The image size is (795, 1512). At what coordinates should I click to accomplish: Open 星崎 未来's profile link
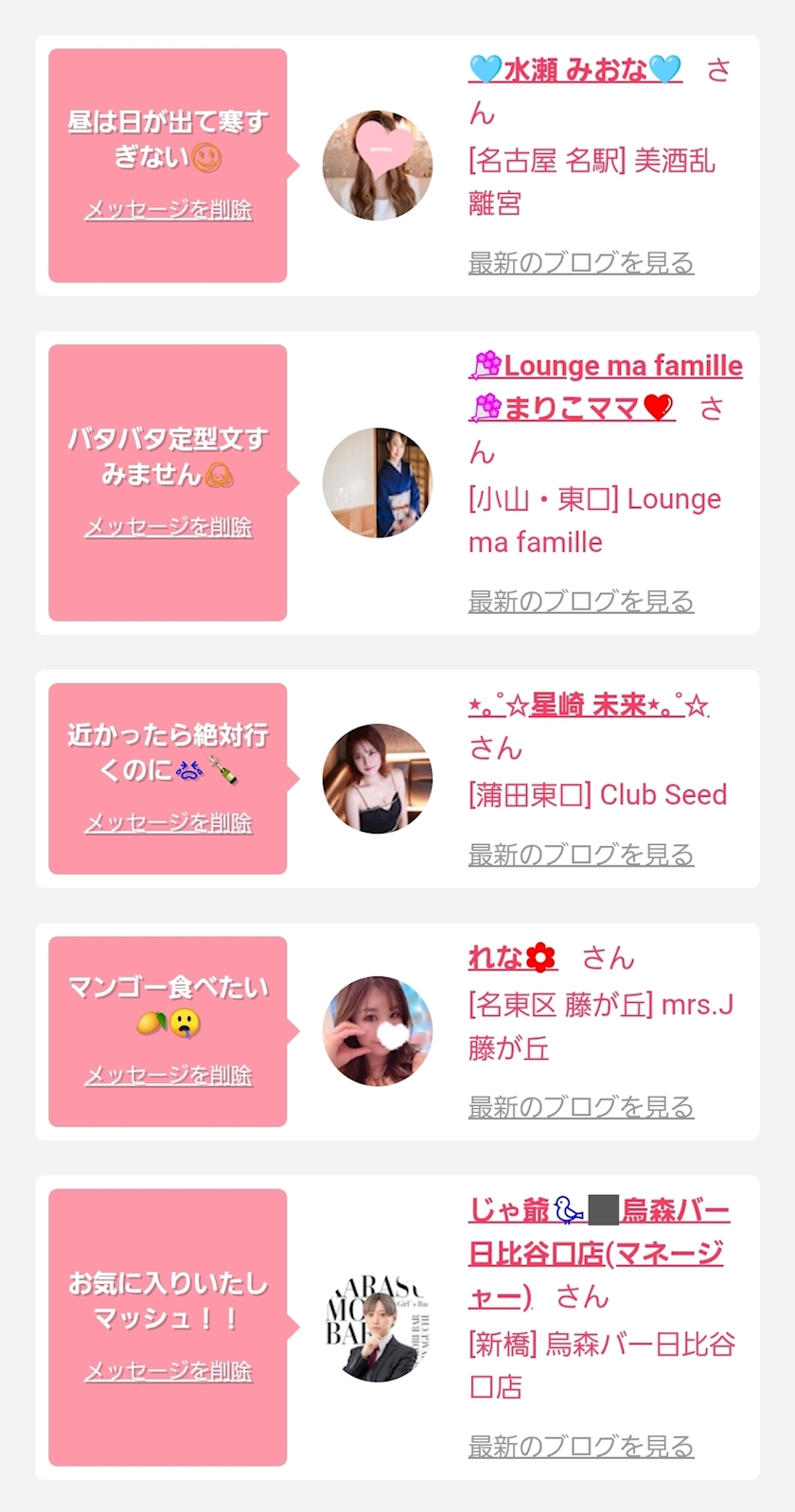point(588,706)
